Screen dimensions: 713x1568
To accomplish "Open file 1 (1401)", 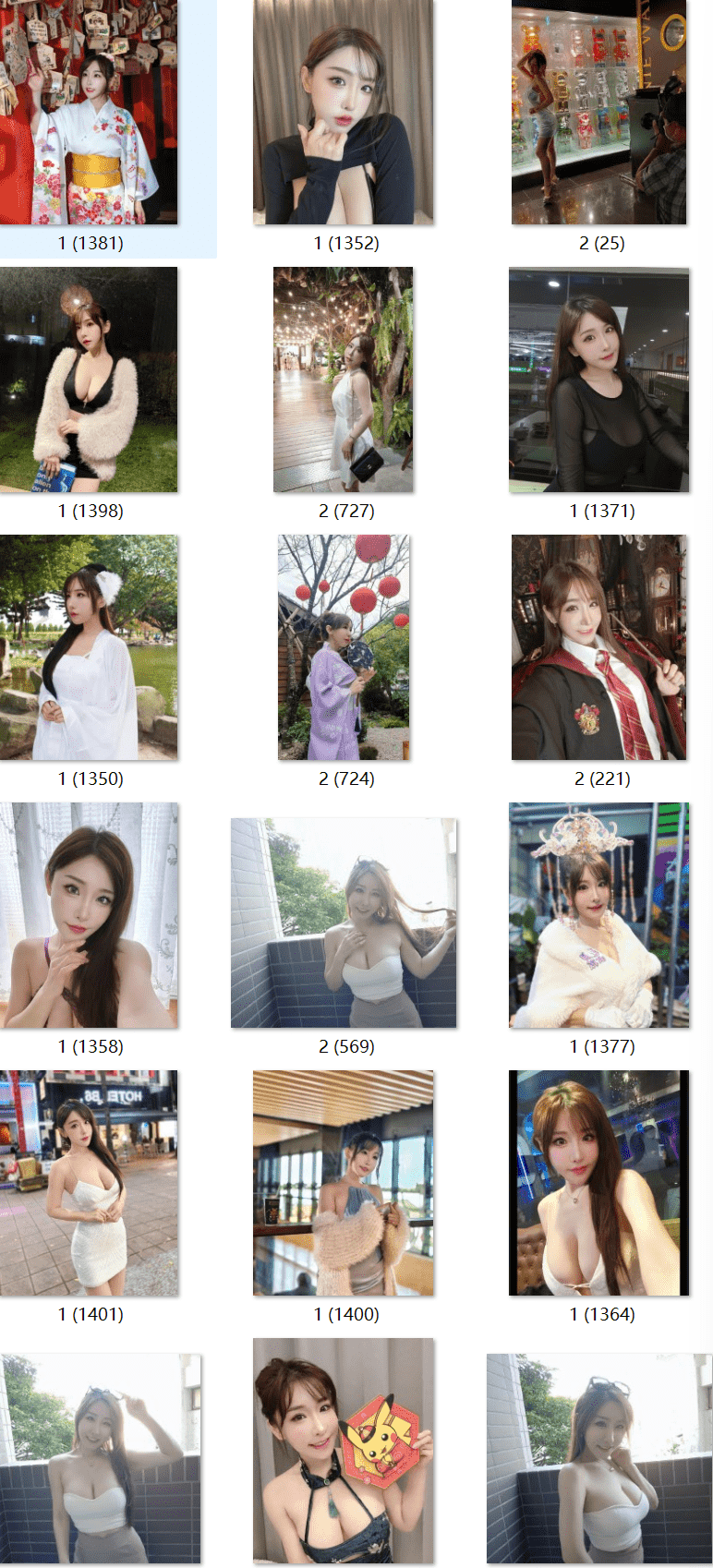I will (x=89, y=1183).
